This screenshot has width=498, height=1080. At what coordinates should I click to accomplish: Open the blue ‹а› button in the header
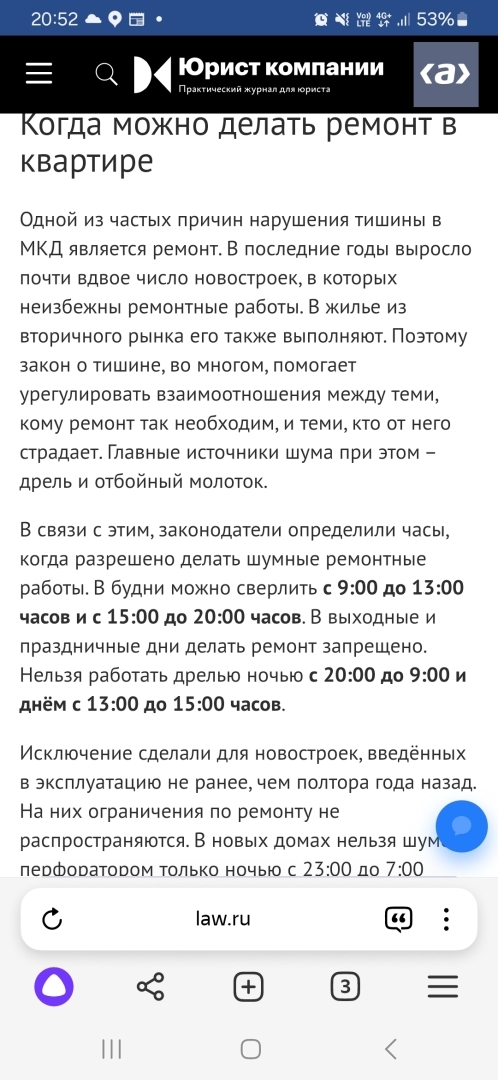(x=446, y=74)
